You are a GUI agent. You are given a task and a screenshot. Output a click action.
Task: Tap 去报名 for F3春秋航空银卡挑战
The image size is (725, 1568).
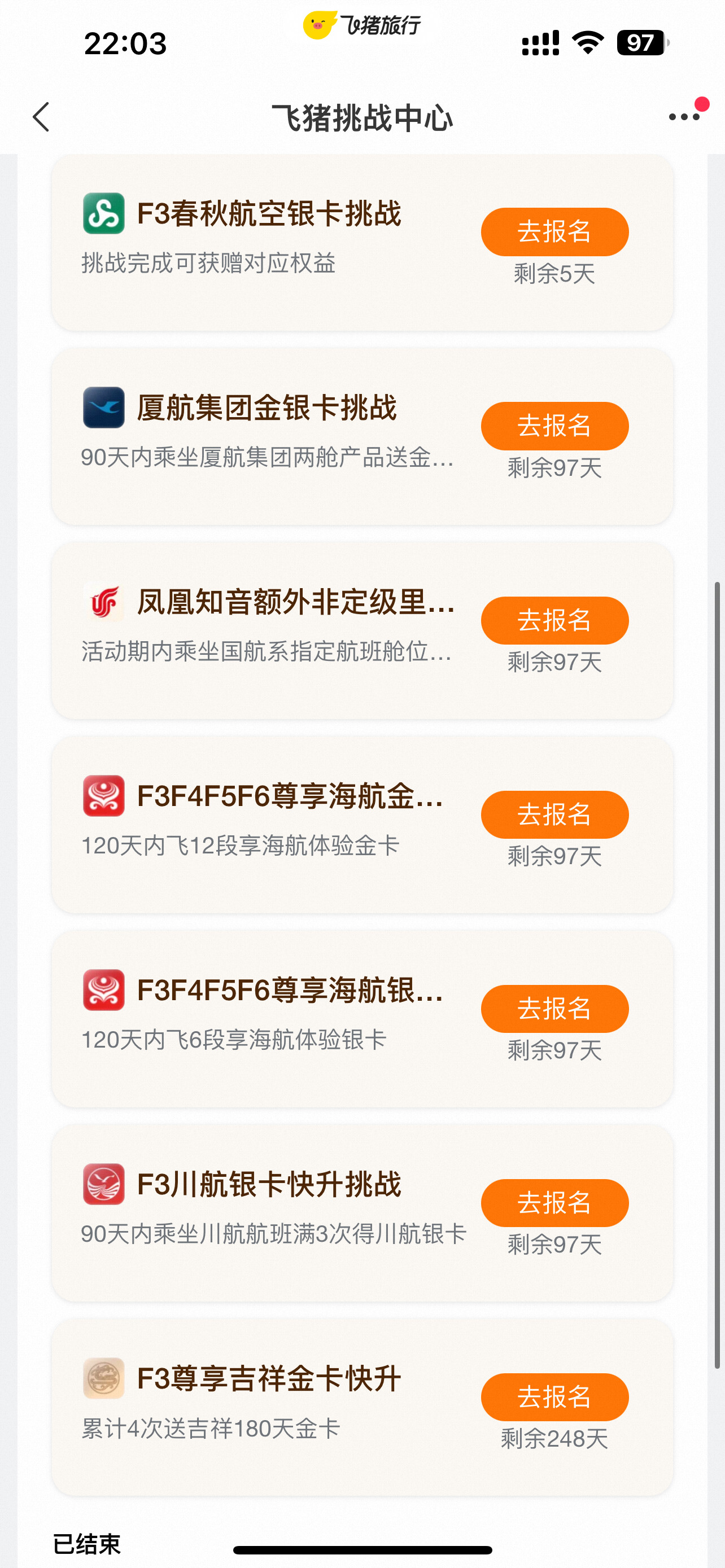pos(554,232)
